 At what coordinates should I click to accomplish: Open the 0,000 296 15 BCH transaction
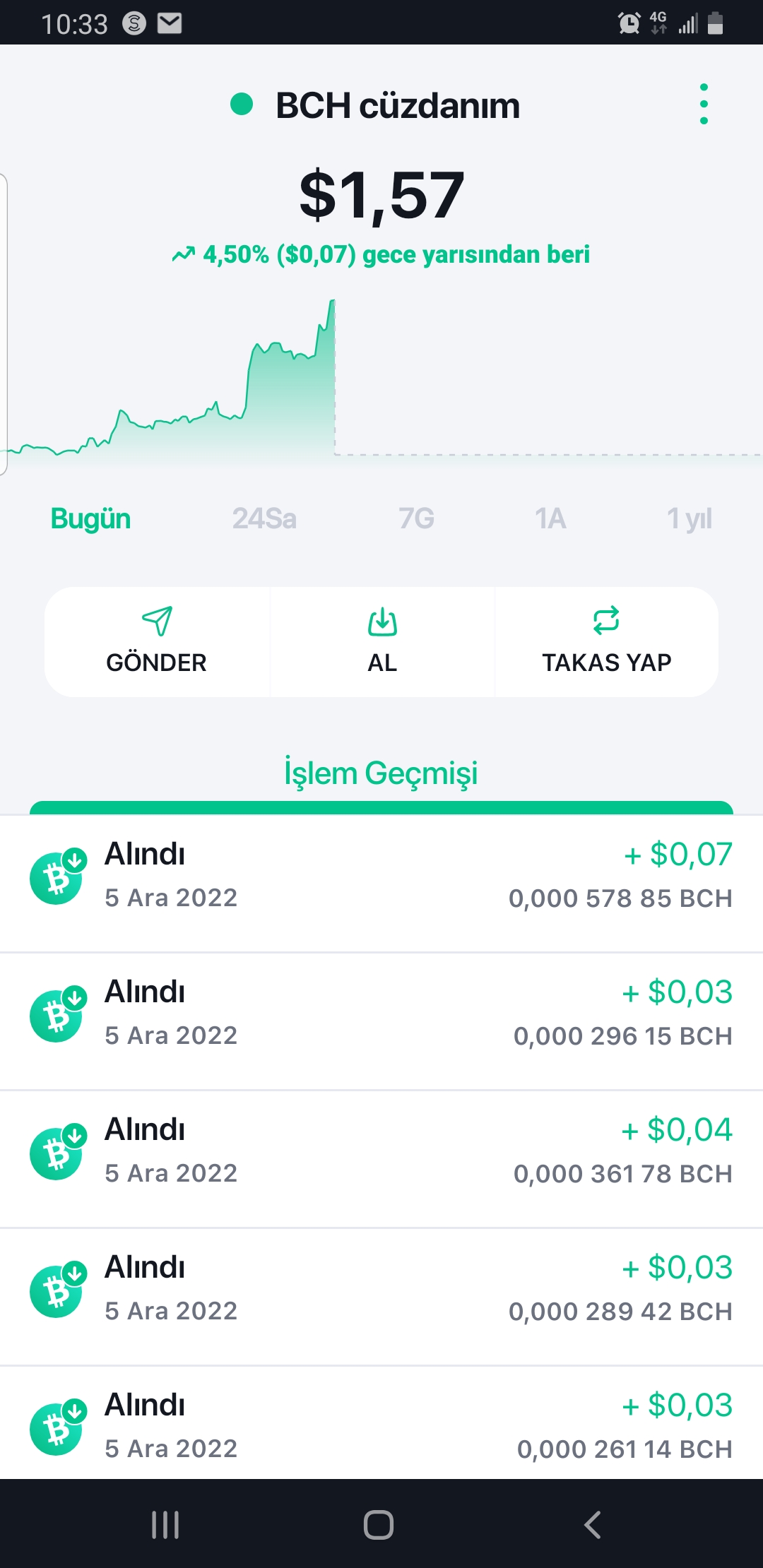(381, 1021)
